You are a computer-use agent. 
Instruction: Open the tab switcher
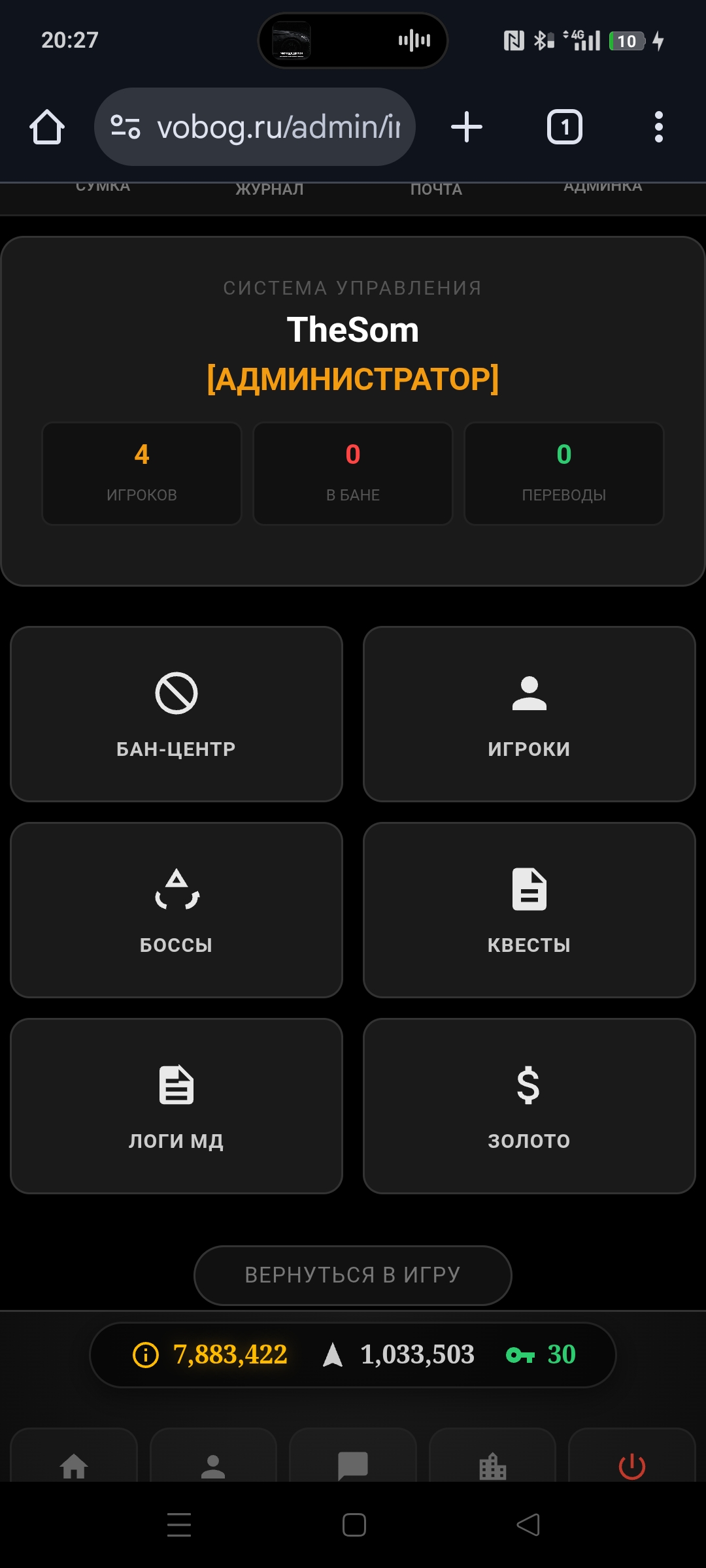[564, 127]
